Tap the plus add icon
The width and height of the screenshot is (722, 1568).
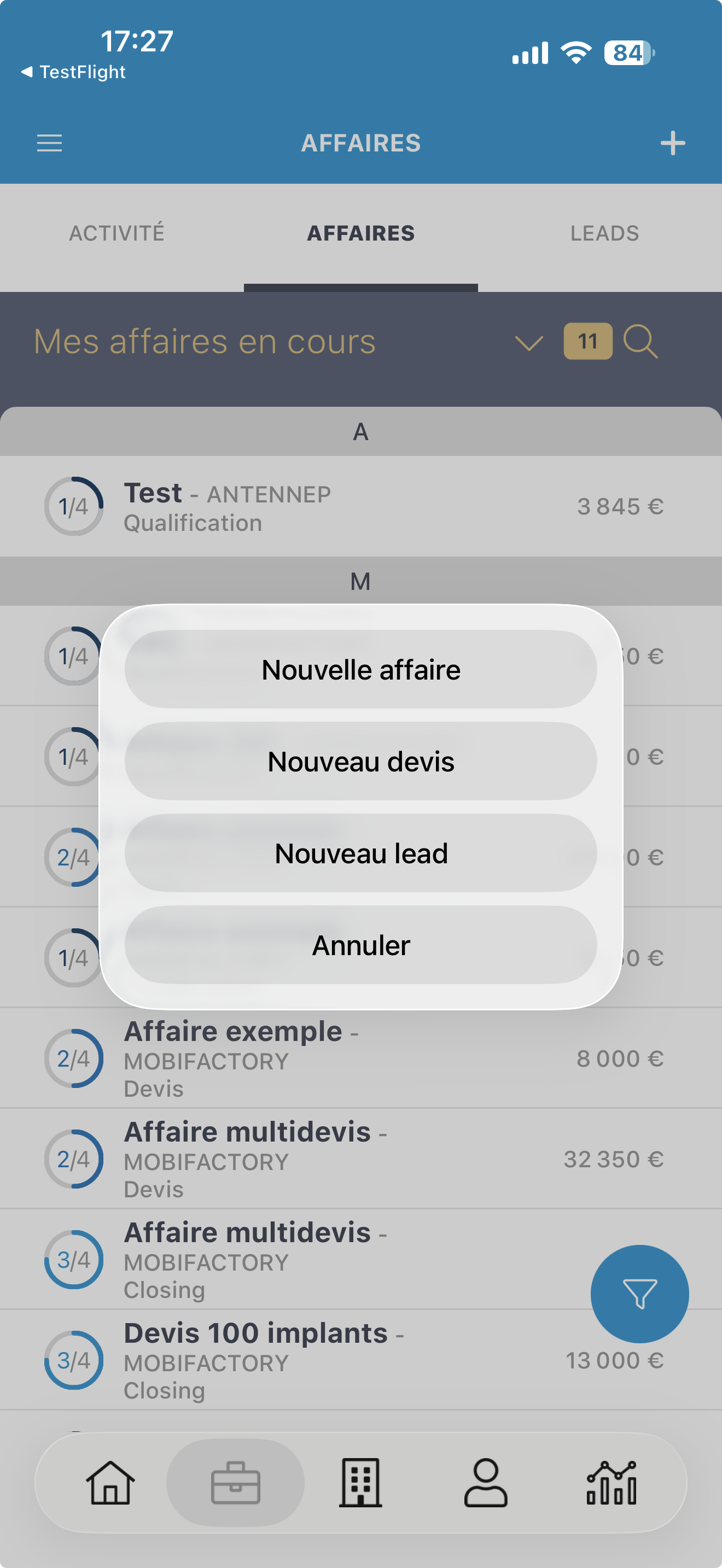coord(672,143)
